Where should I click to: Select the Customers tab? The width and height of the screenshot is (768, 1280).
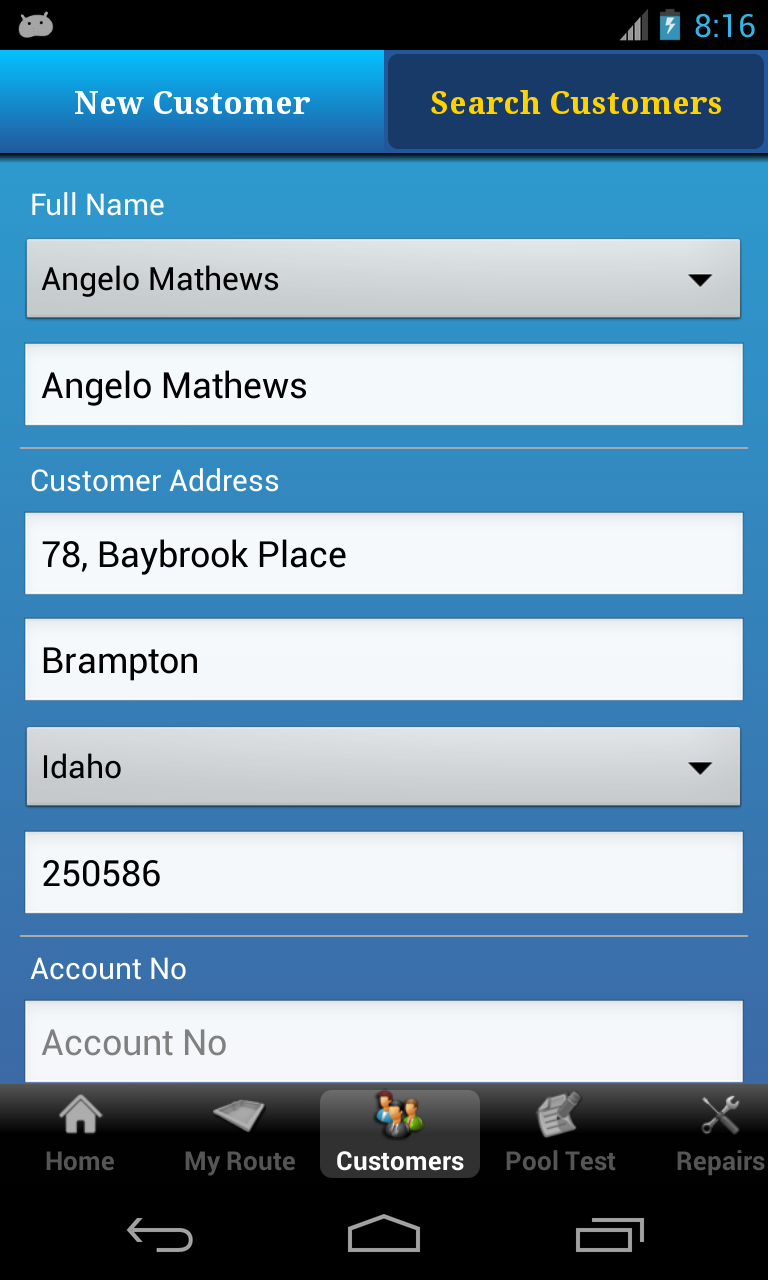tap(400, 1134)
